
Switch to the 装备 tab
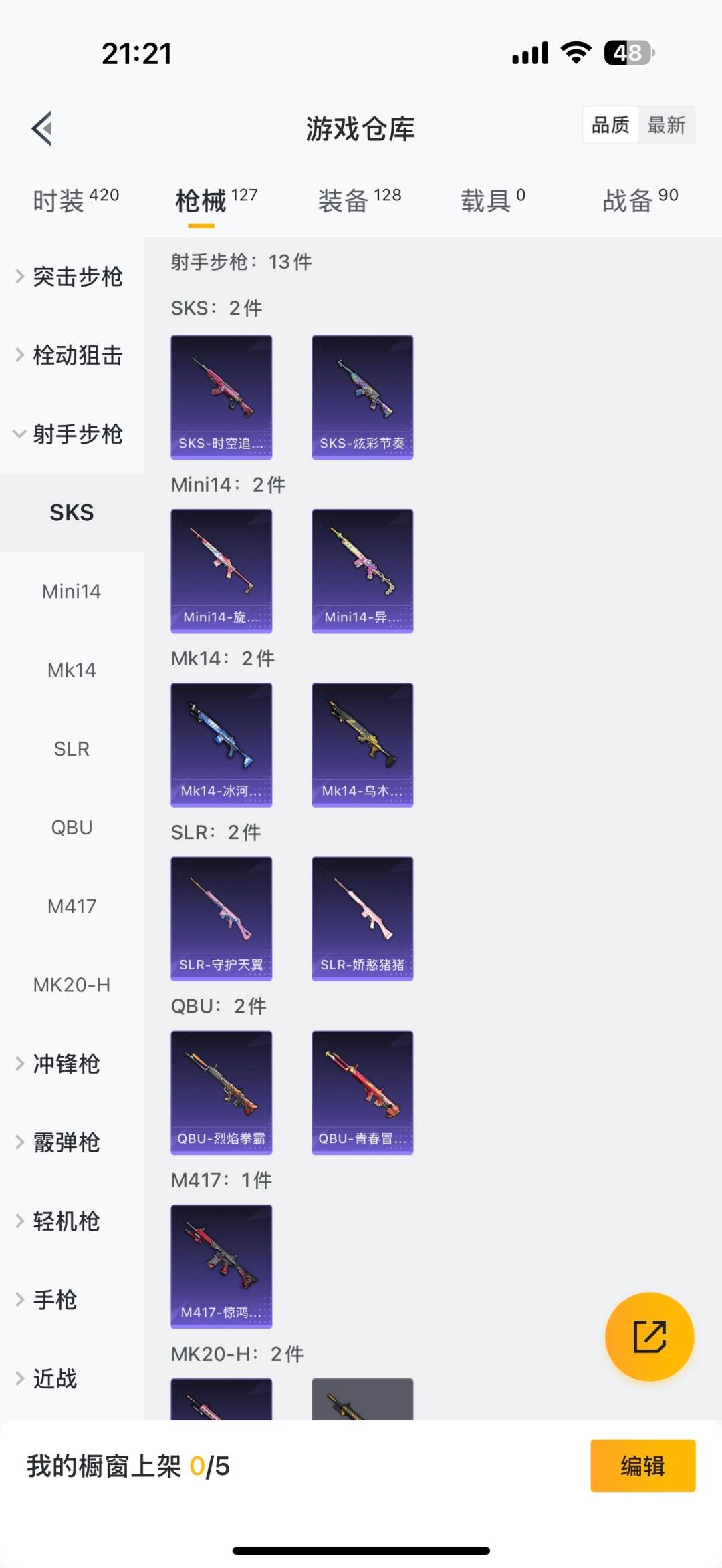point(359,200)
